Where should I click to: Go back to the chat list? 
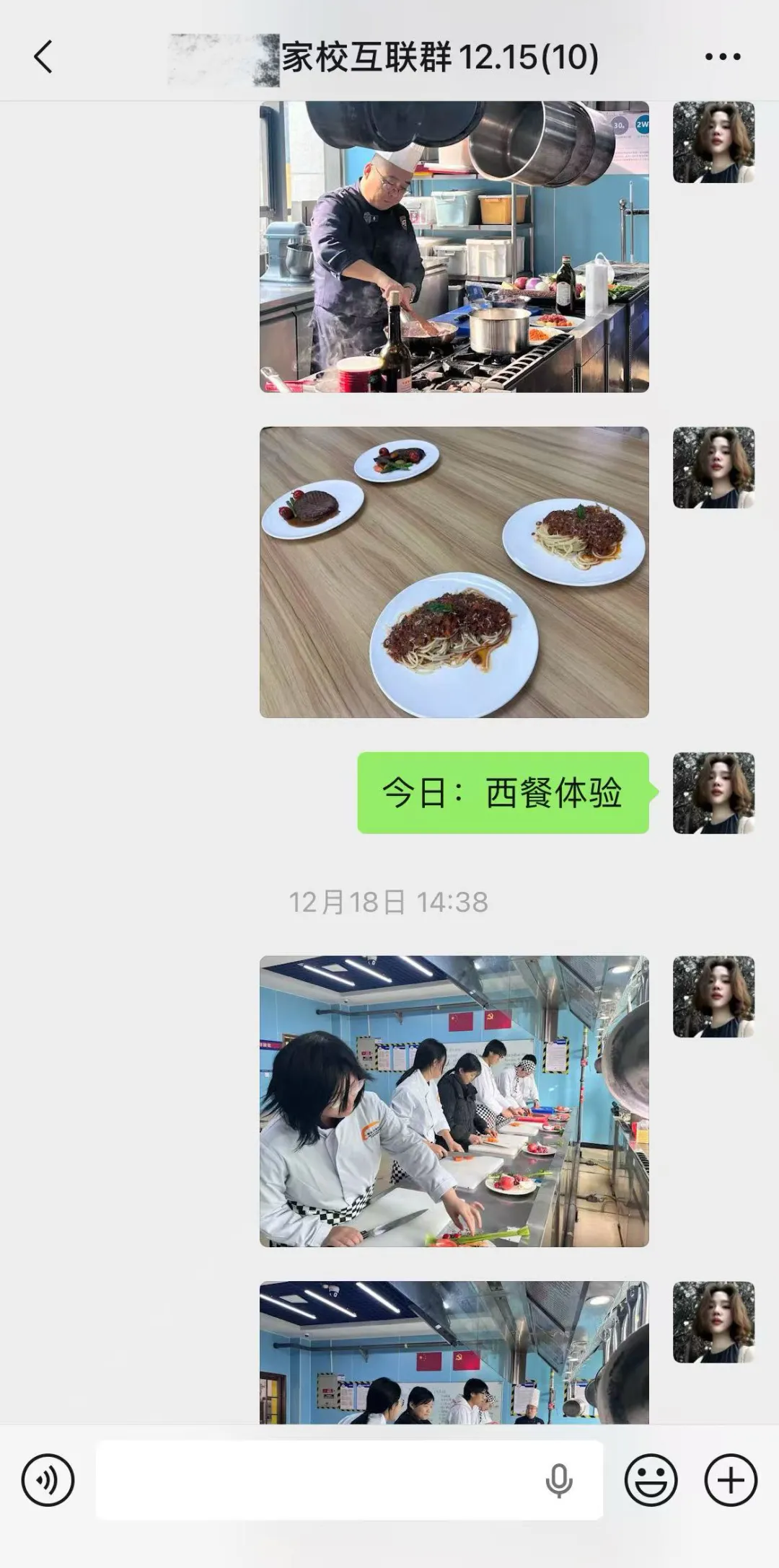[43, 57]
